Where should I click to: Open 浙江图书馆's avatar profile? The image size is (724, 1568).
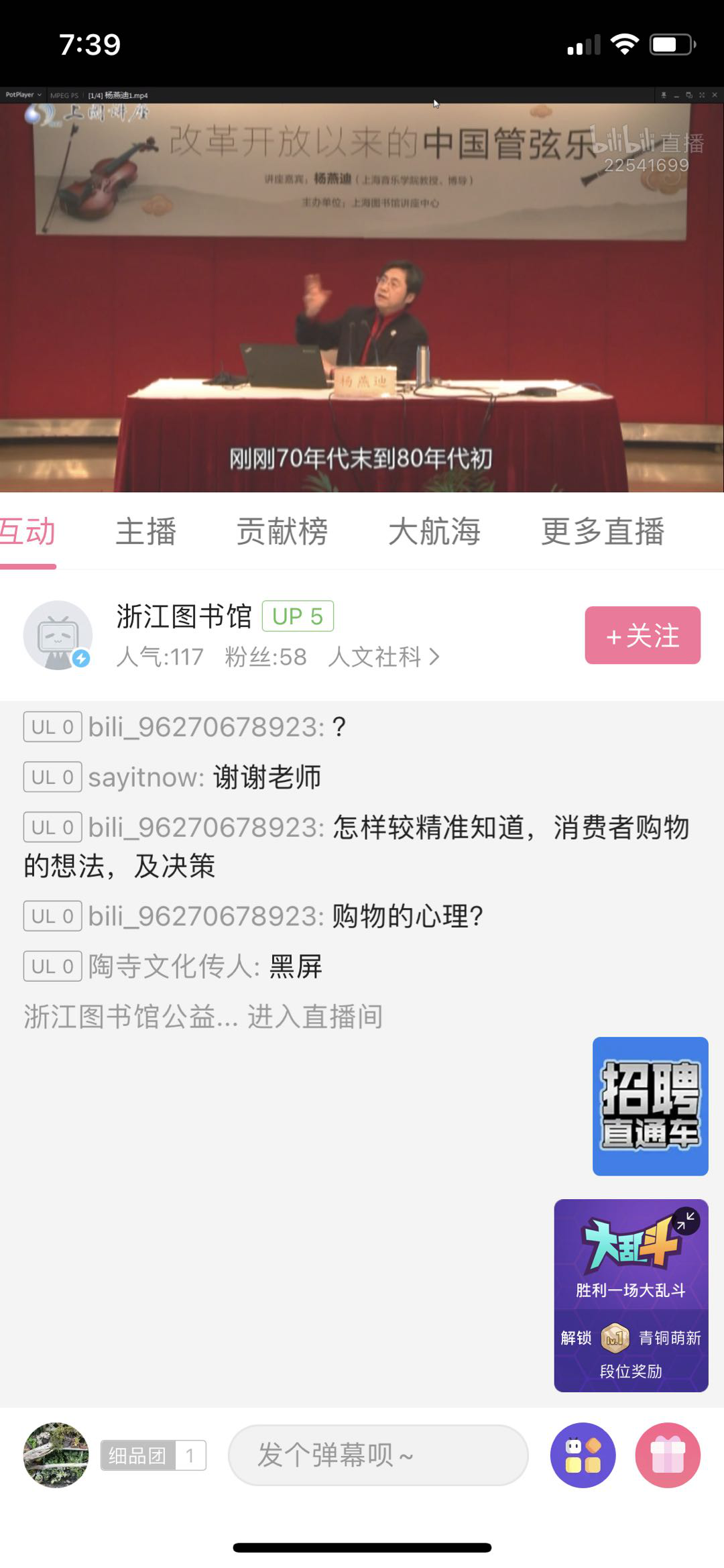click(58, 635)
